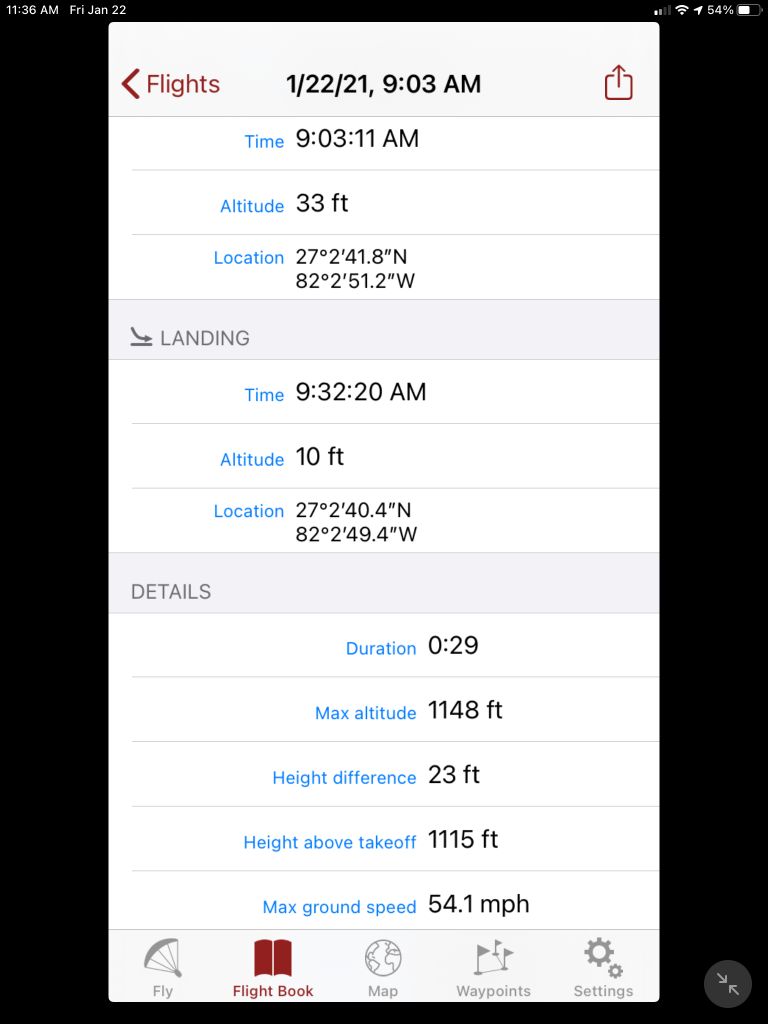Tap the collapse arrows button
768x1024 pixels.
point(728,985)
